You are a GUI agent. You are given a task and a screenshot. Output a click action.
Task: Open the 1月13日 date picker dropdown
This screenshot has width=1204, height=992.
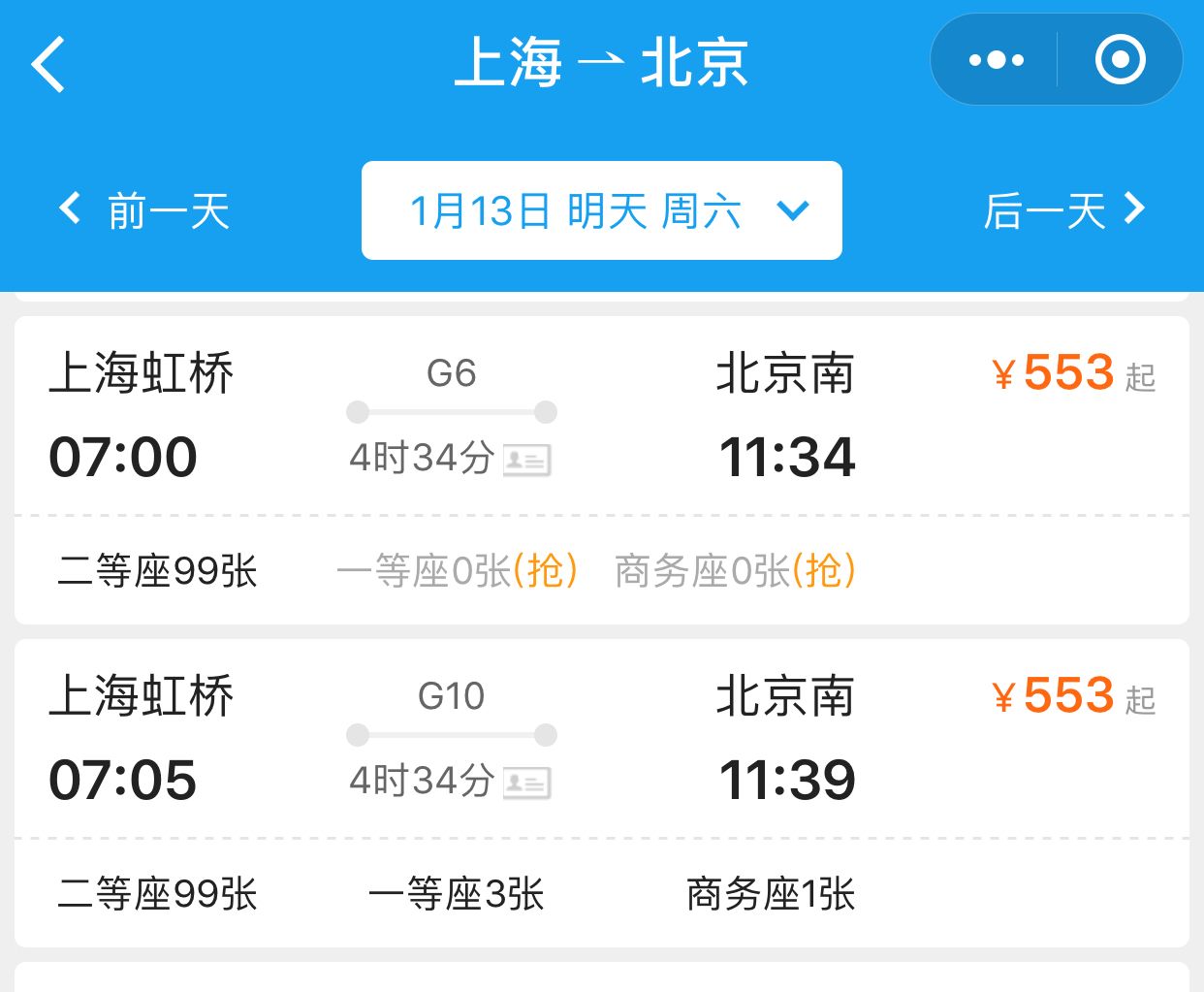(x=601, y=210)
